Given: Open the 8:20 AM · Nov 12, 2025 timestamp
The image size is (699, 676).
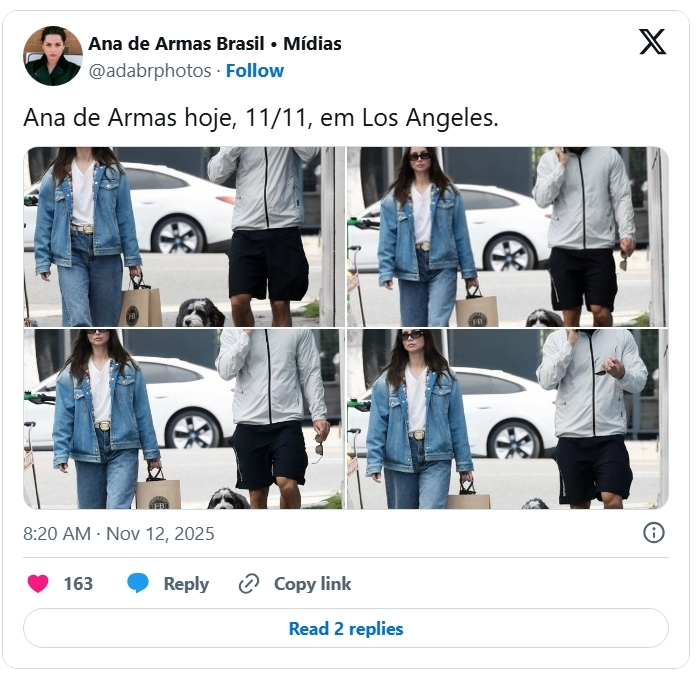Looking at the screenshot, I should (119, 534).
